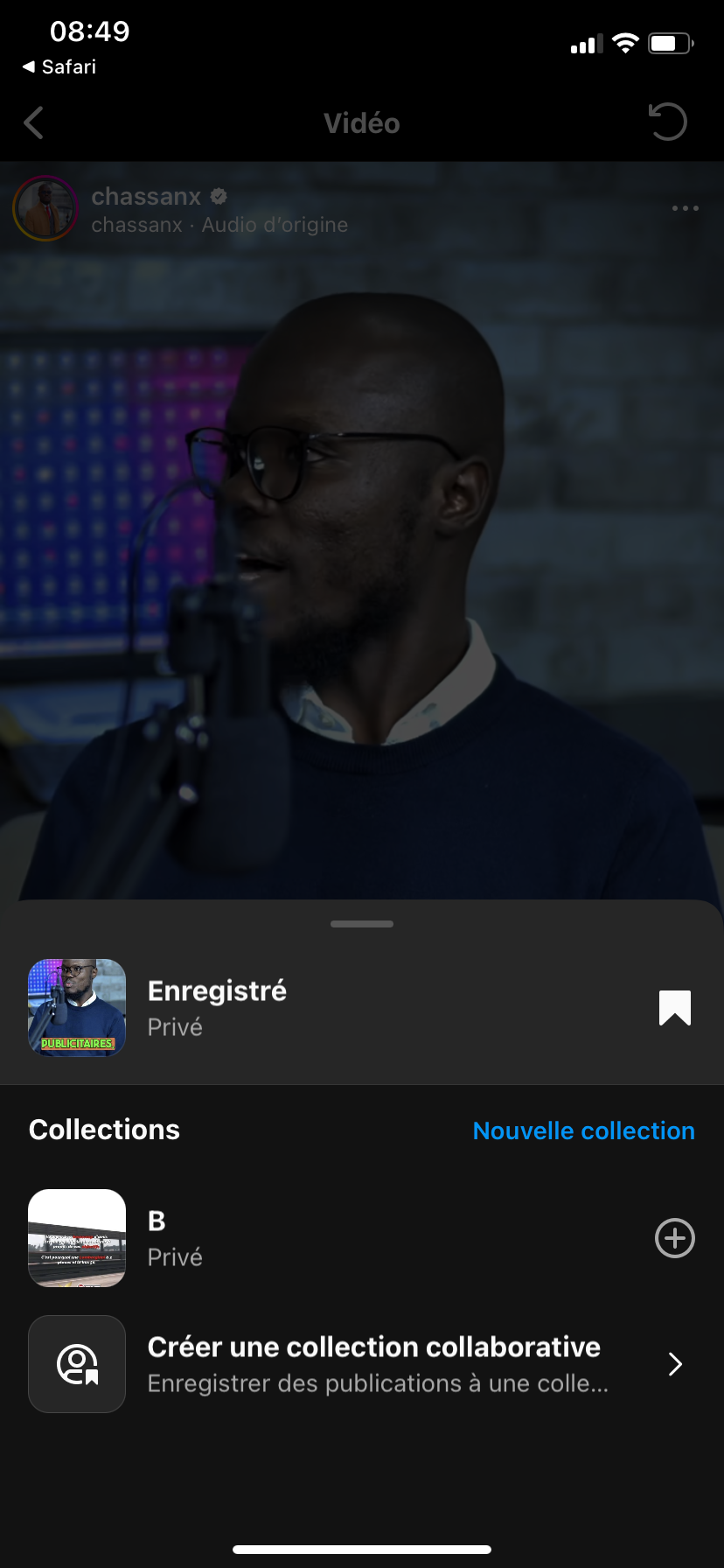Open chassanx profile picture

(45, 208)
